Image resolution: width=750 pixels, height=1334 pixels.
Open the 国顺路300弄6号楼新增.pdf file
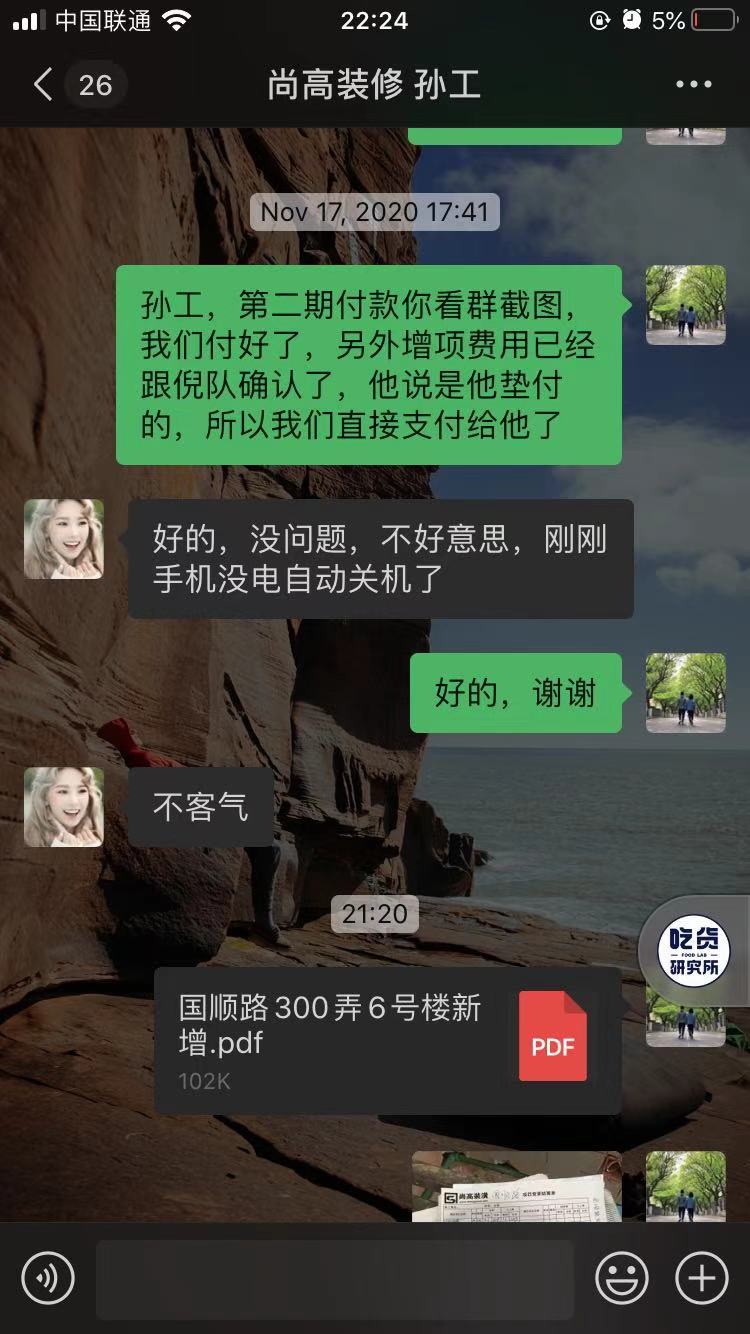tap(388, 1040)
